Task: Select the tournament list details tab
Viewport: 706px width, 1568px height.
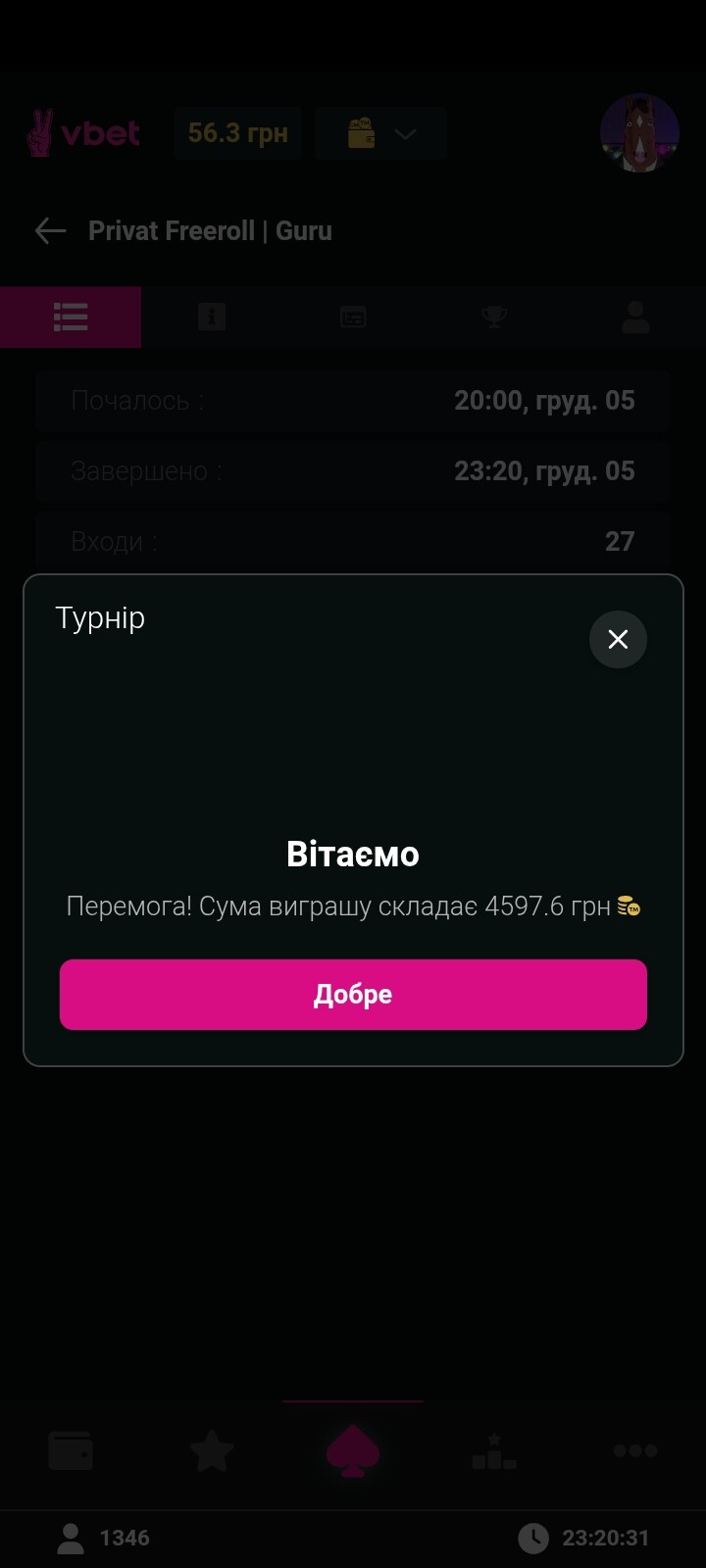Action: coord(71,318)
